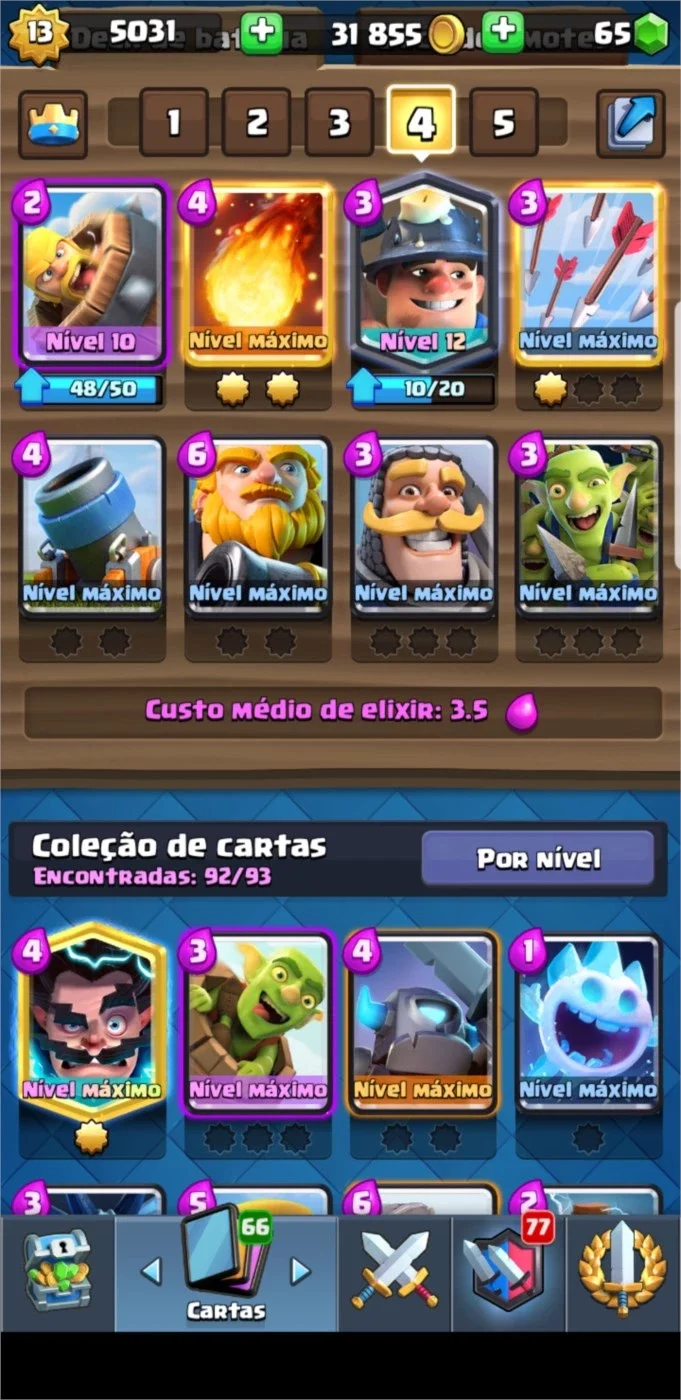Switch to deck slot 1

[x=174, y=123]
